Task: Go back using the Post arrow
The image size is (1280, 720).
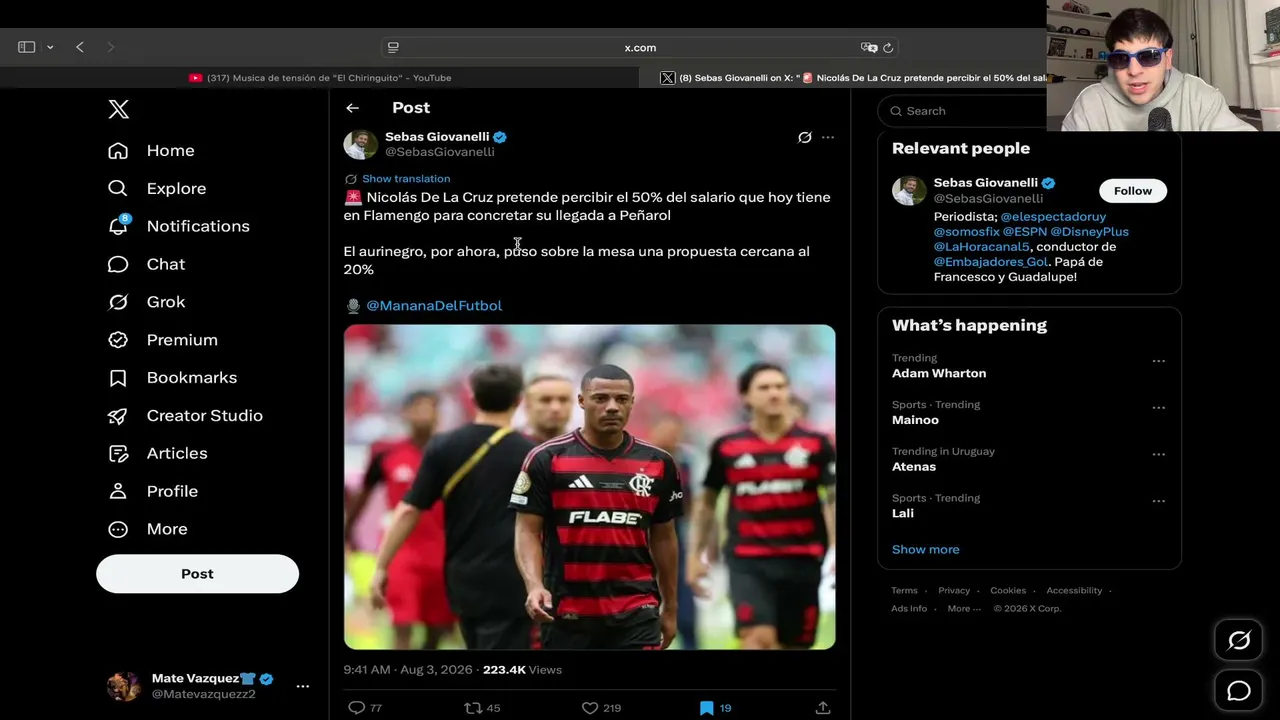Action: [x=352, y=108]
